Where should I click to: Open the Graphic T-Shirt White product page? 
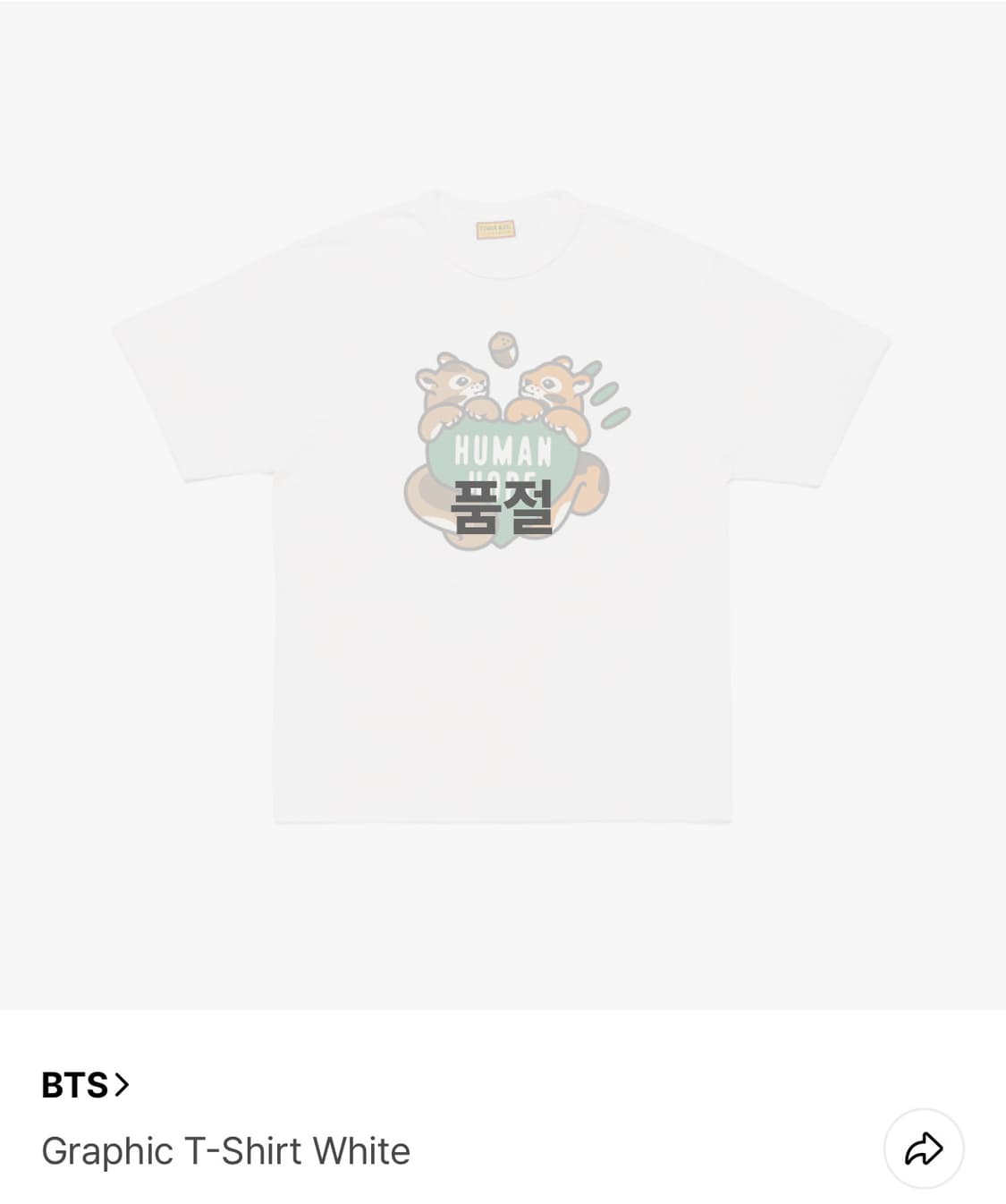click(226, 1152)
